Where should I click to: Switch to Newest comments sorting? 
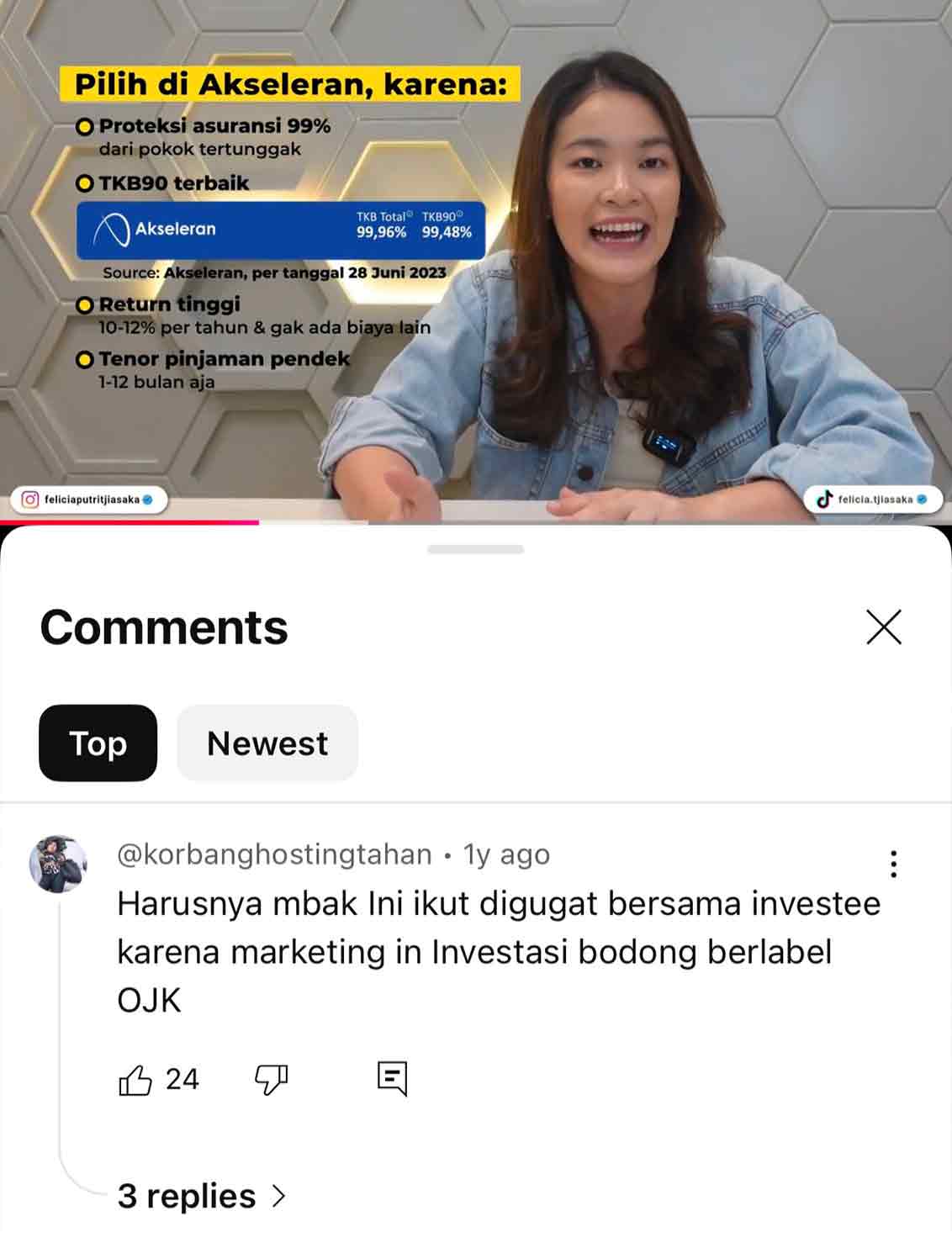pos(267,743)
